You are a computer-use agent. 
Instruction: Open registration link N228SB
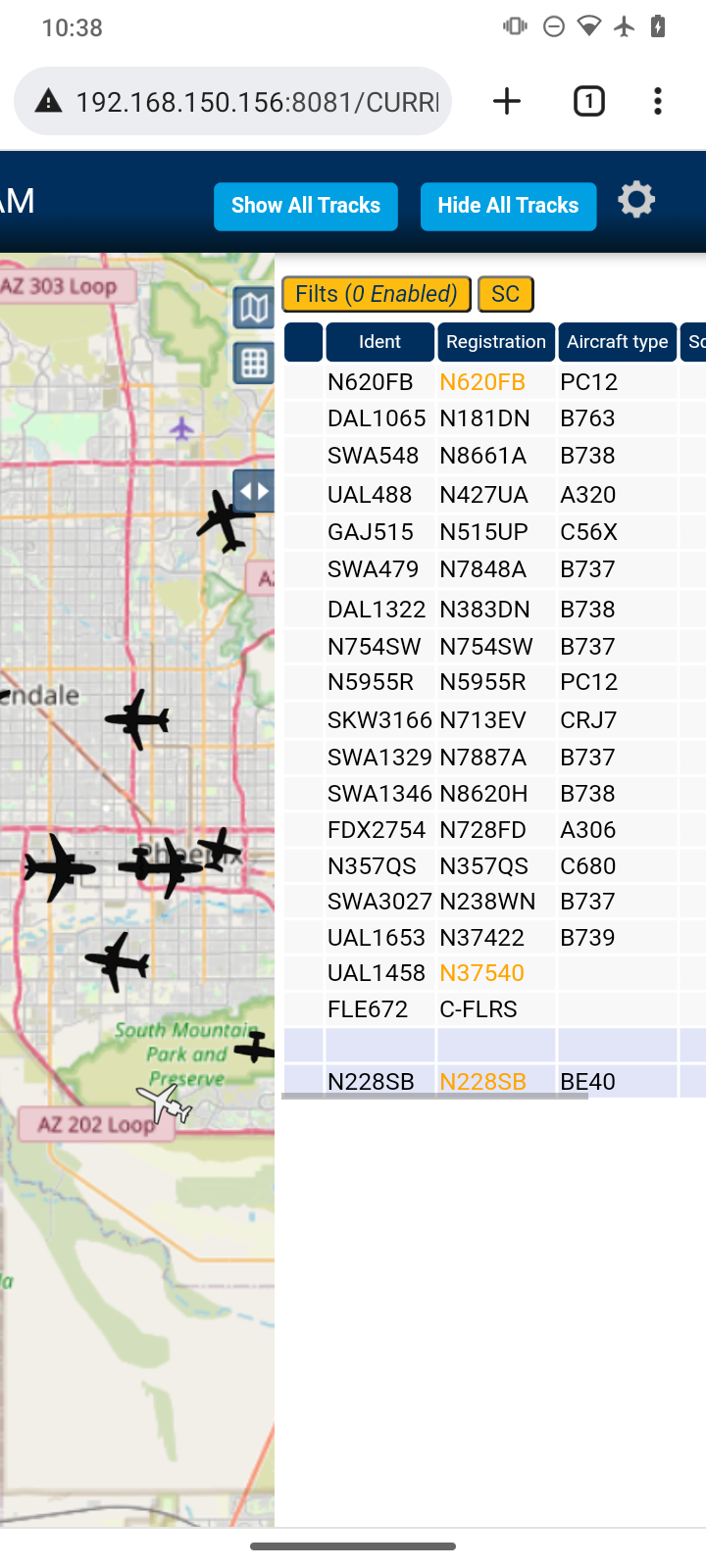[x=482, y=1082]
